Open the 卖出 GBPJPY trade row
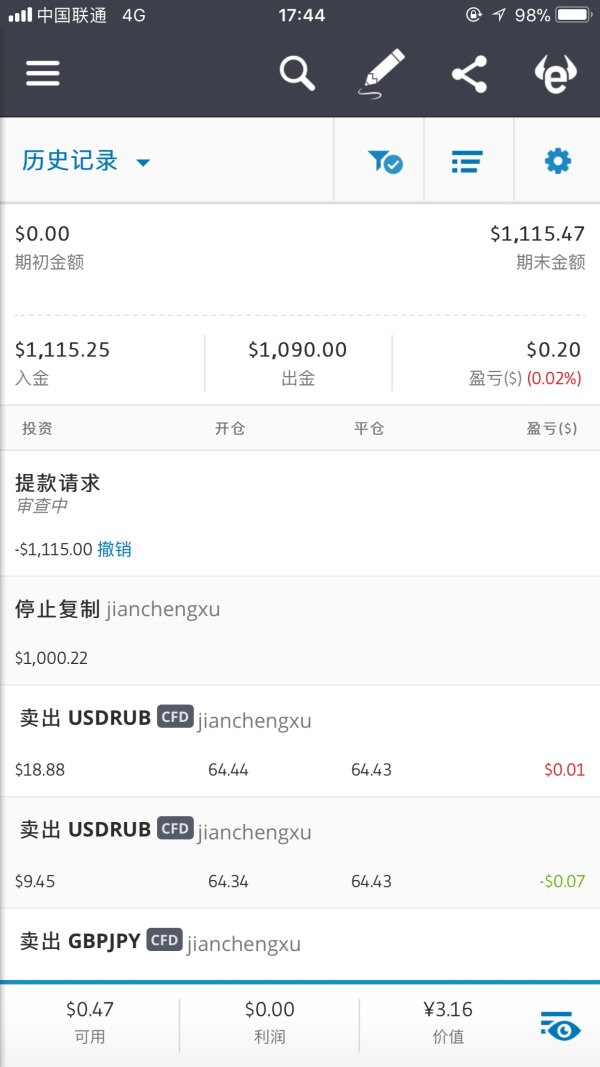 pos(300,943)
